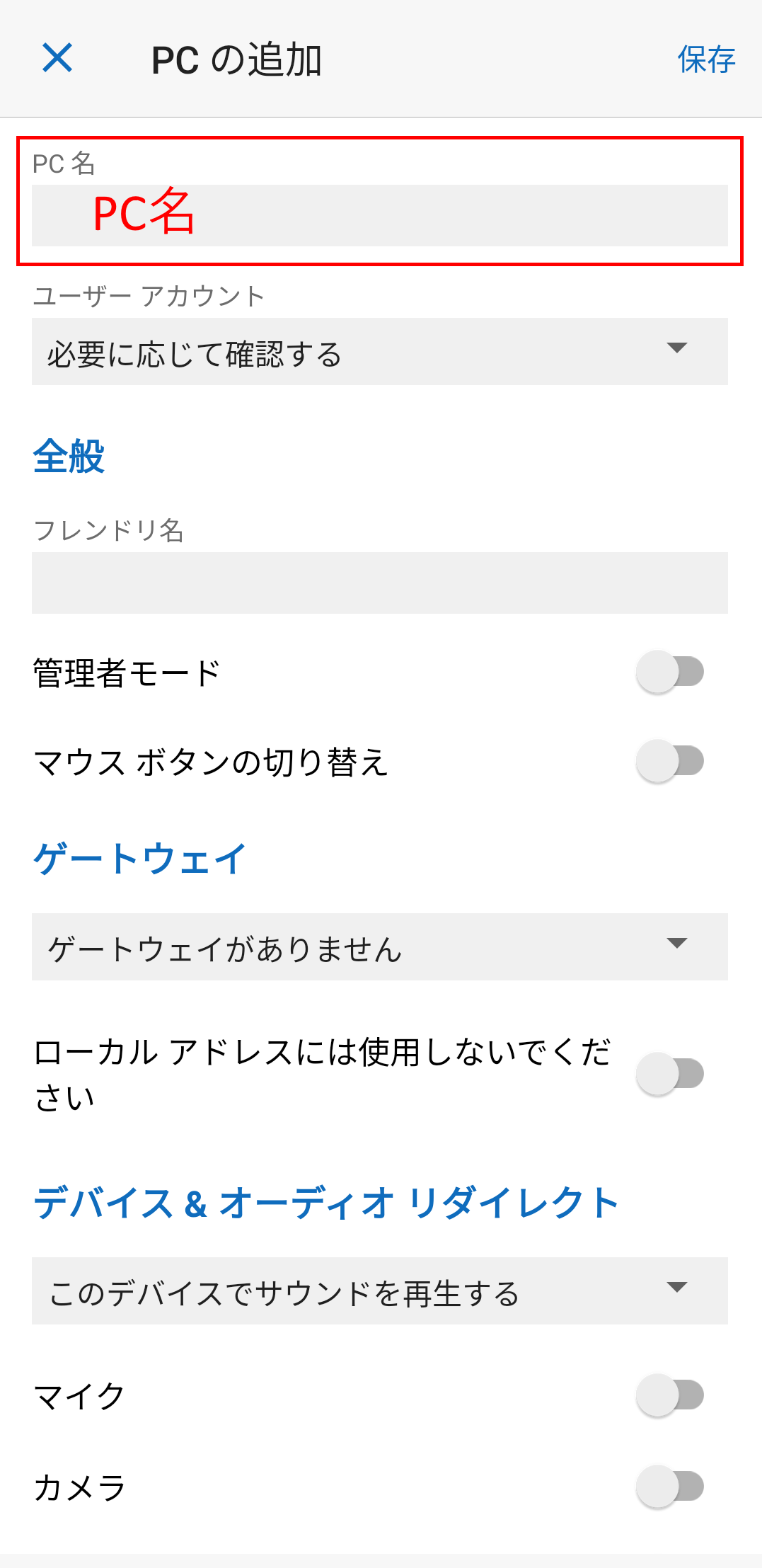Click the user account dropdown caret

pyautogui.click(x=677, y=348)
